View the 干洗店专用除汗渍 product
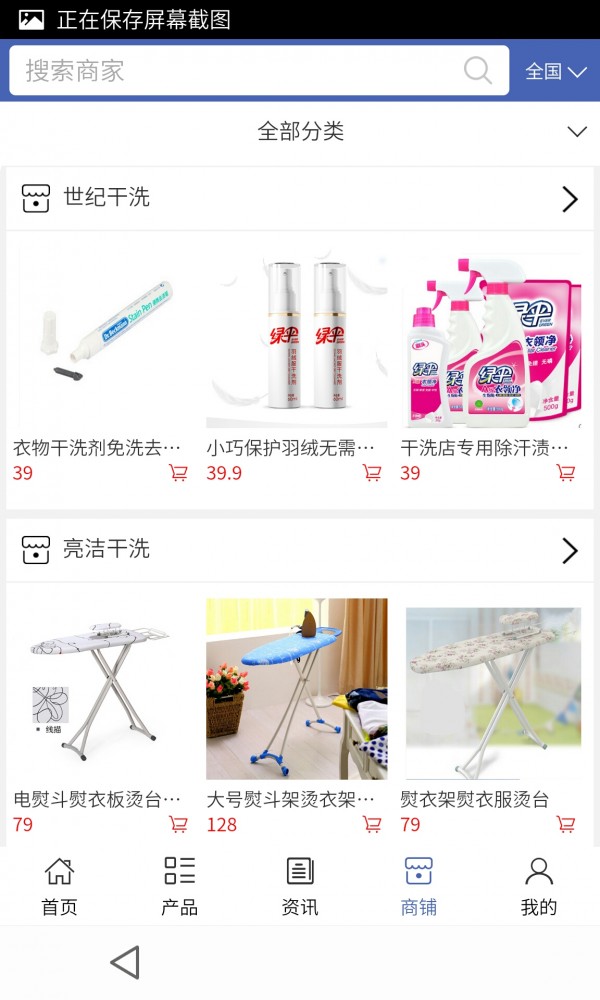 point(492,340)
